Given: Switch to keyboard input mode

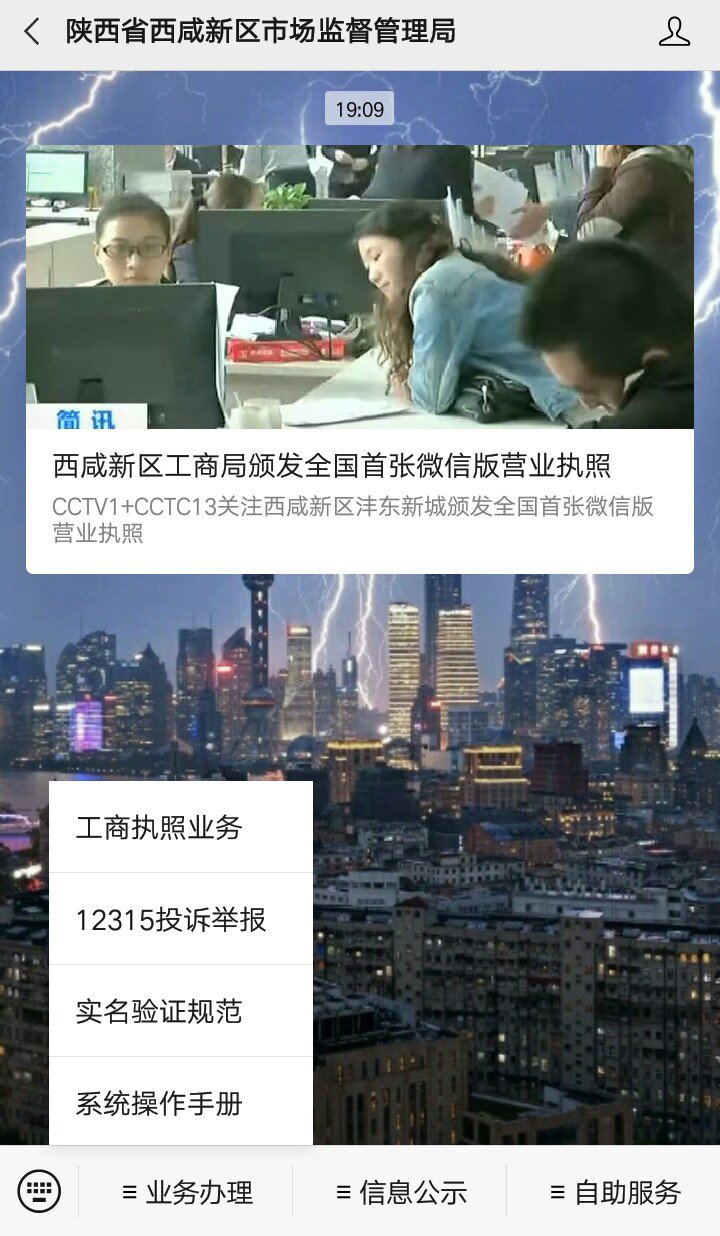Looking at the screenshot, I should pos(39,1191).
